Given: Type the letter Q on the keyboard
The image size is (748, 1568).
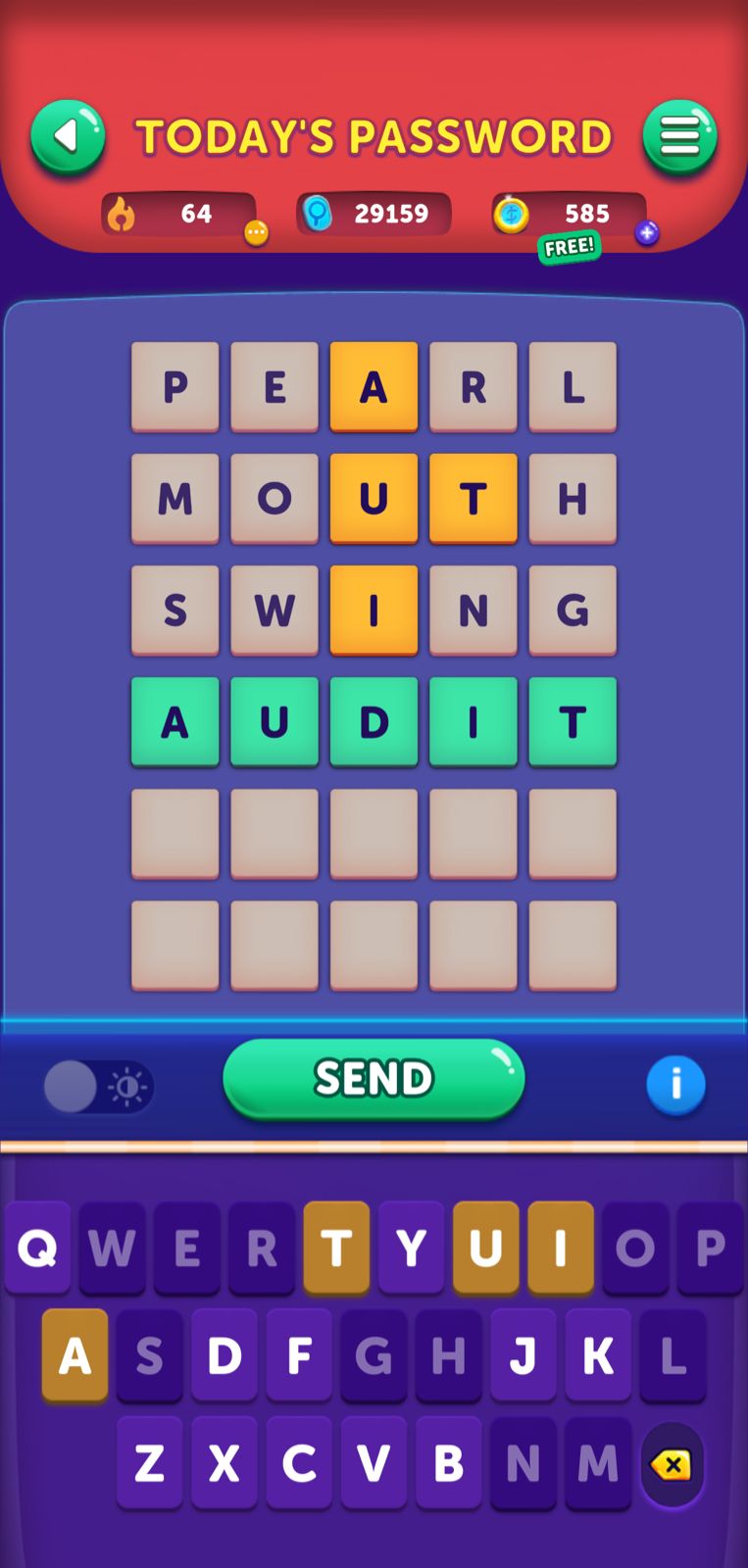Looking at the screenshot, I should (x=37, y=1248).
